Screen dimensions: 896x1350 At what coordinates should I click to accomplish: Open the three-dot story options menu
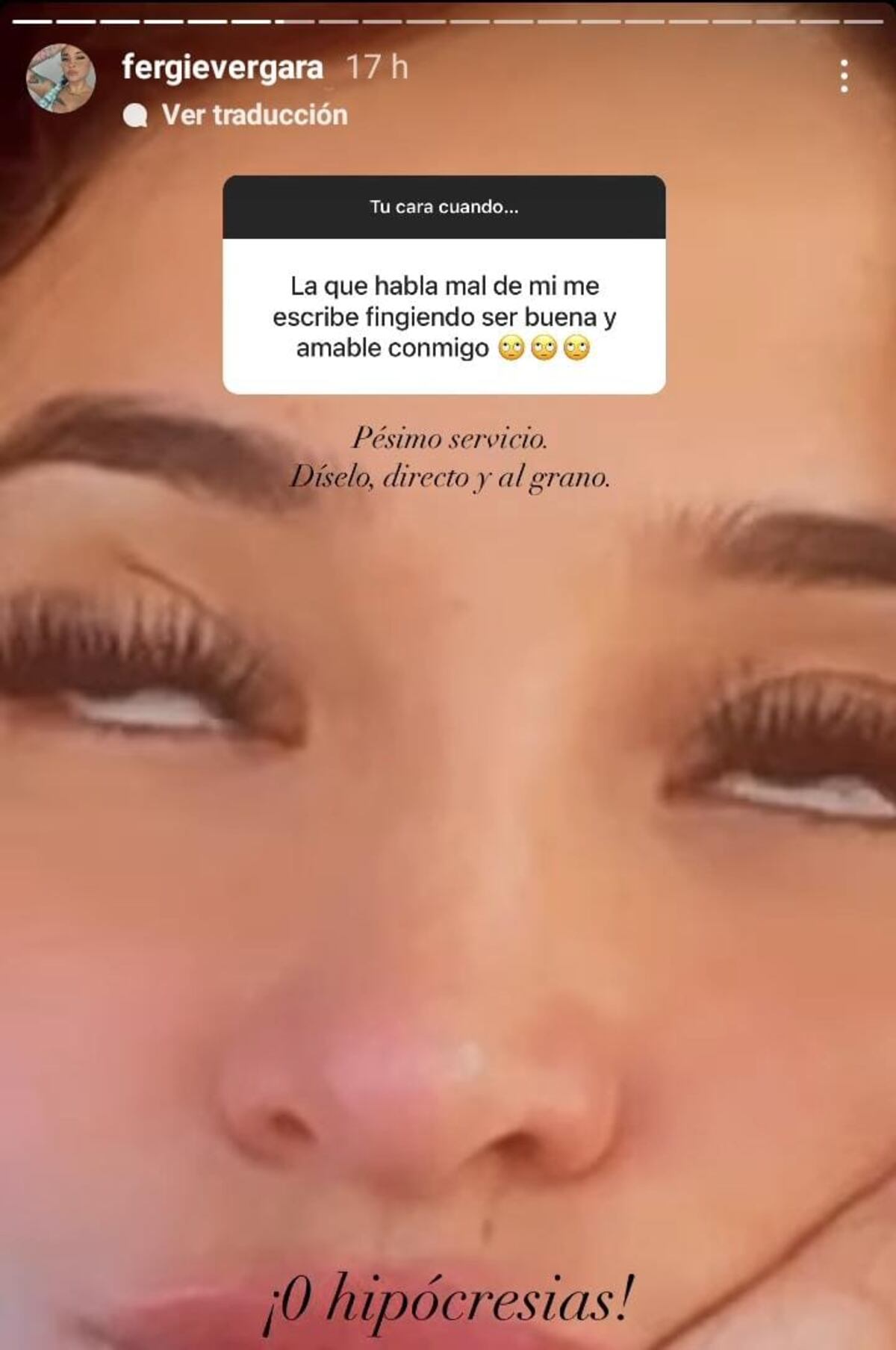click(844, 76)
